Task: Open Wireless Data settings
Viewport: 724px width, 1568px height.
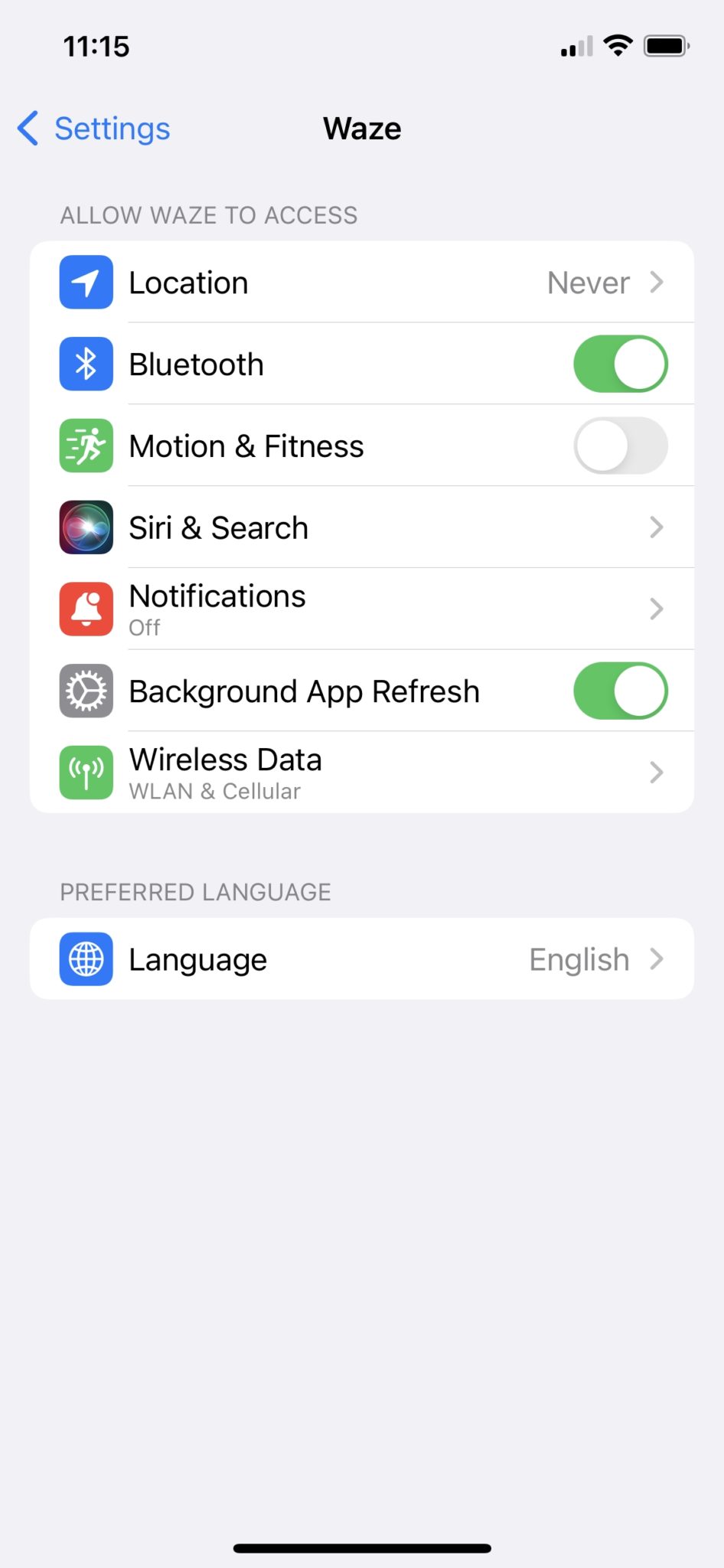Action: [x=362, y=773]
